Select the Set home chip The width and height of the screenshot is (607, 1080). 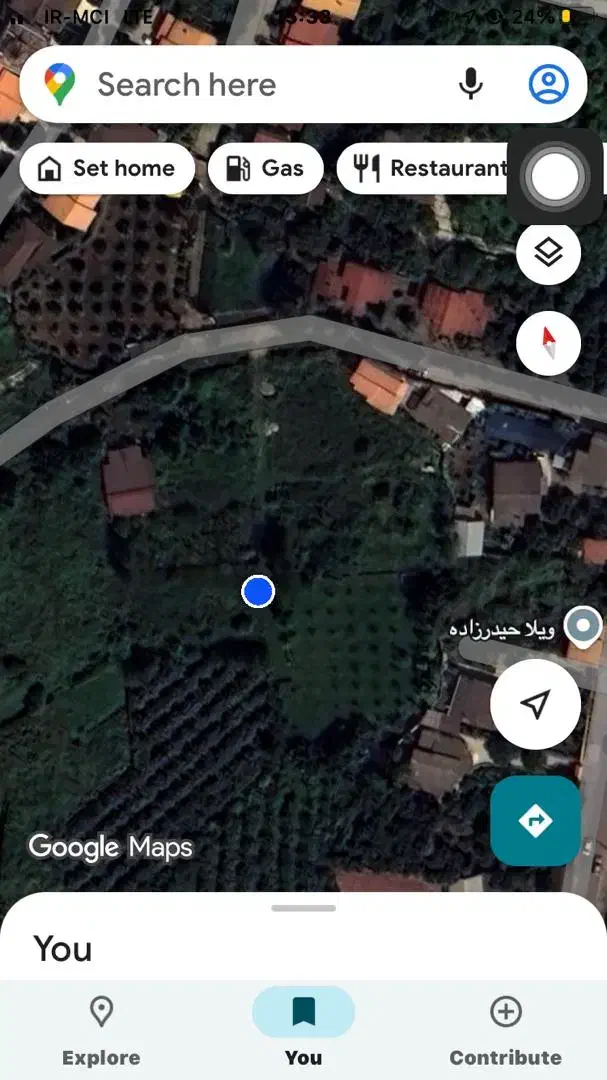(x=105, y=168)
